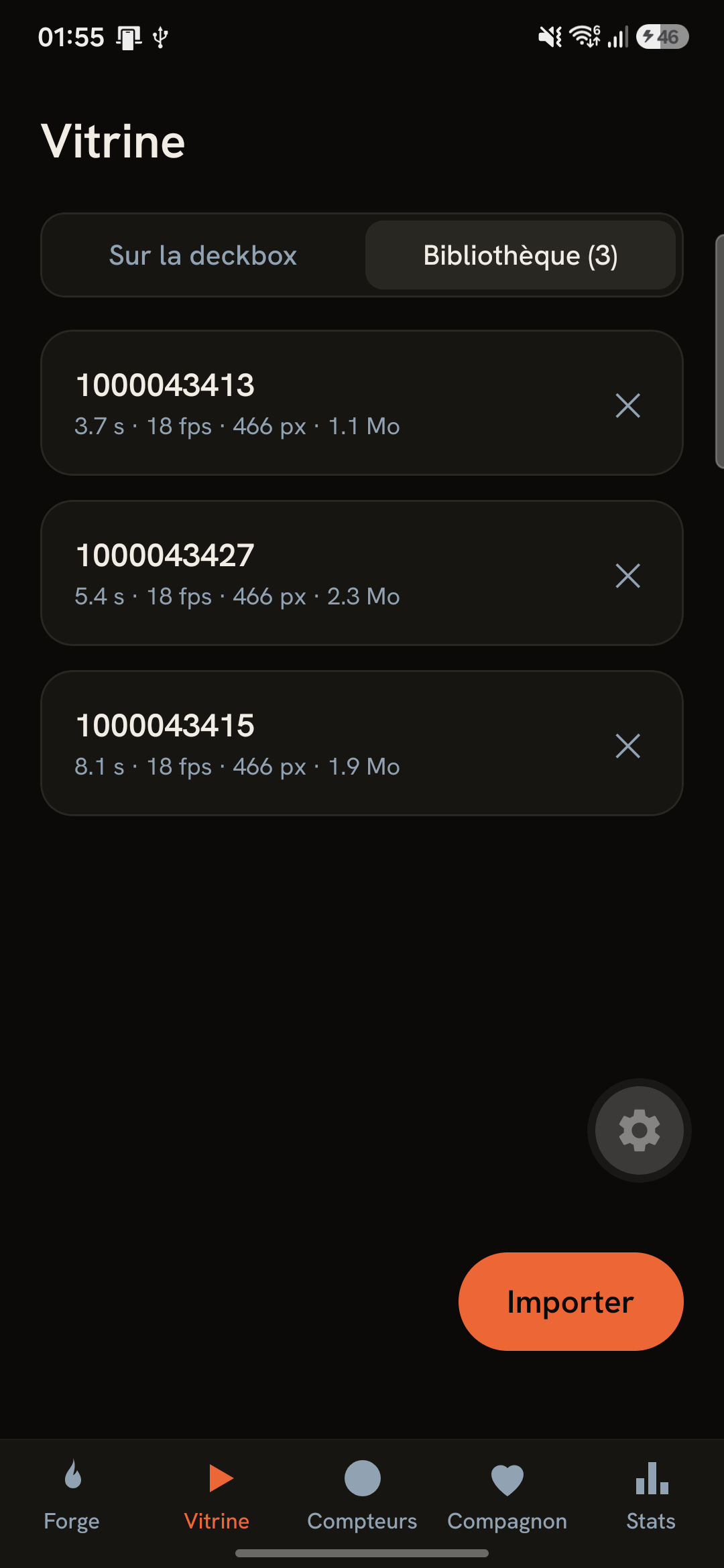Tap the Importer button
Image resolution: width=724 pixels, height=1568 pixels.
(571, 1301)
